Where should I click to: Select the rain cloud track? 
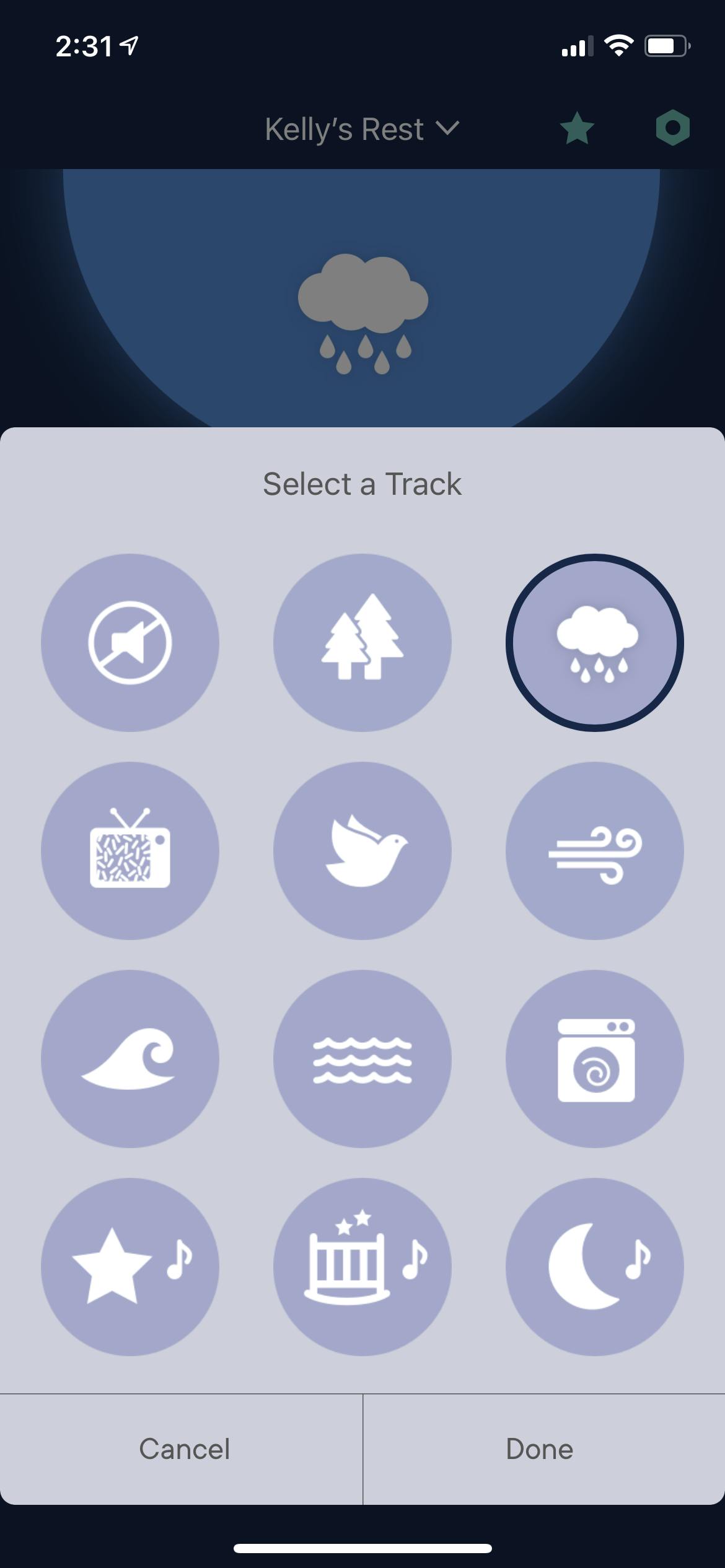(x=595, y=643)
